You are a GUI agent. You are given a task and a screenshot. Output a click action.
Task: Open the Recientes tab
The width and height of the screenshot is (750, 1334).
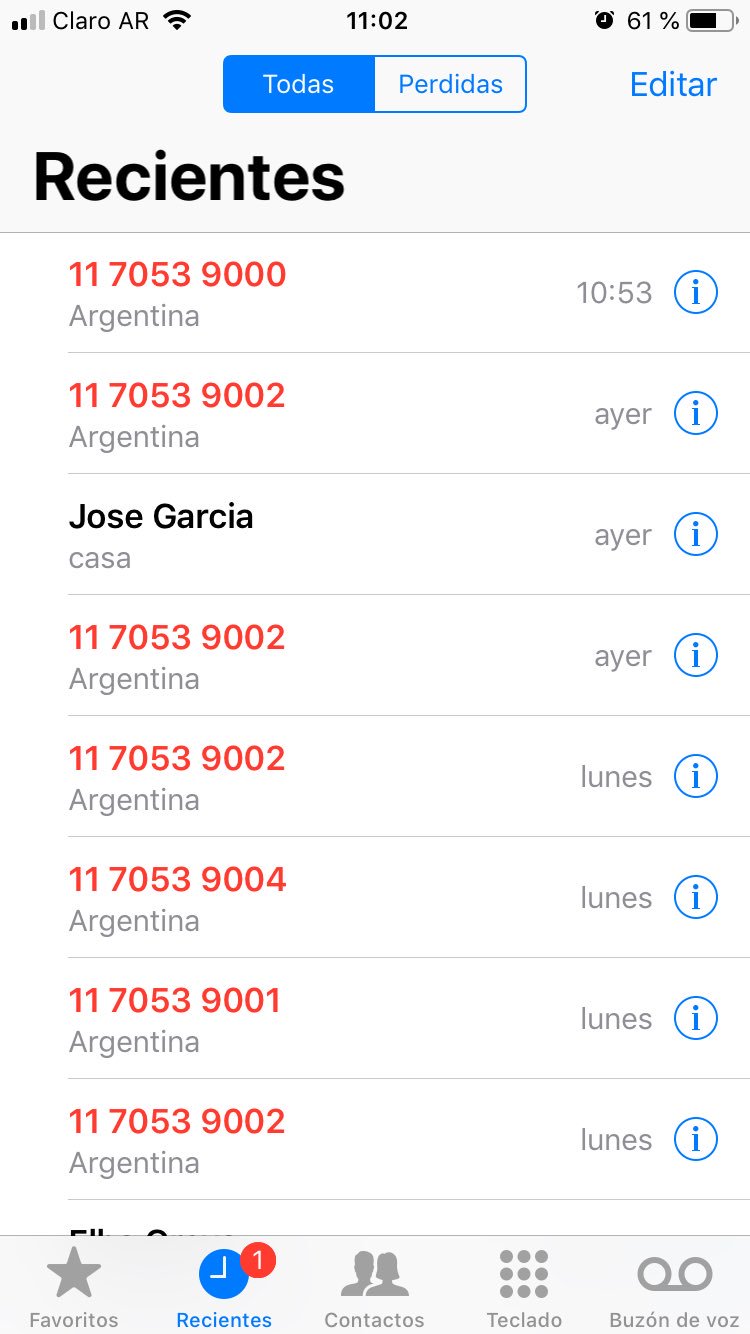pyautogui.click(x=224, y=1288)
